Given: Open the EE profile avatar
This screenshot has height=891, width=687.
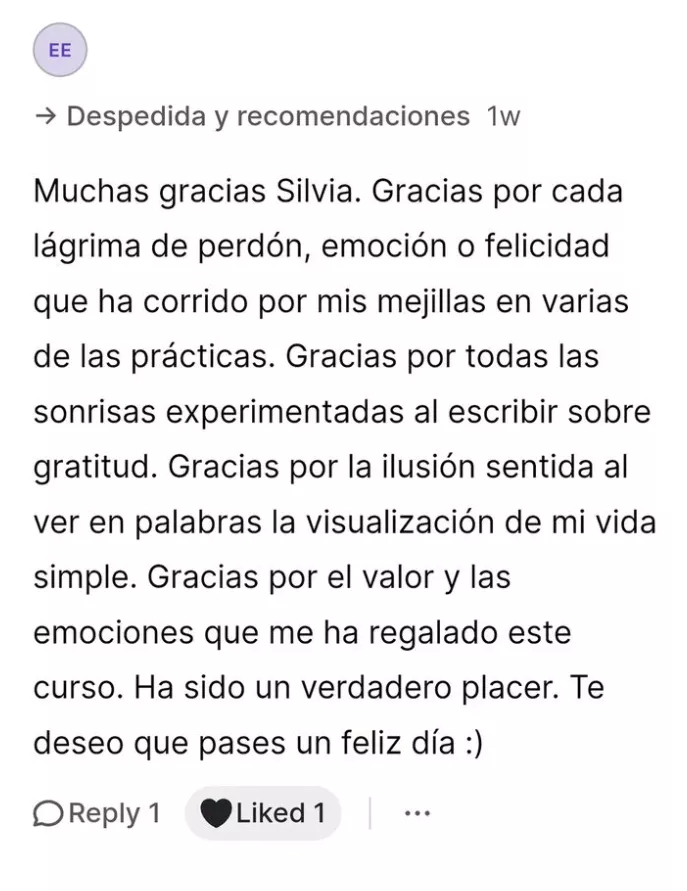Looking at the screenshot, I should [x=60, y=50].
